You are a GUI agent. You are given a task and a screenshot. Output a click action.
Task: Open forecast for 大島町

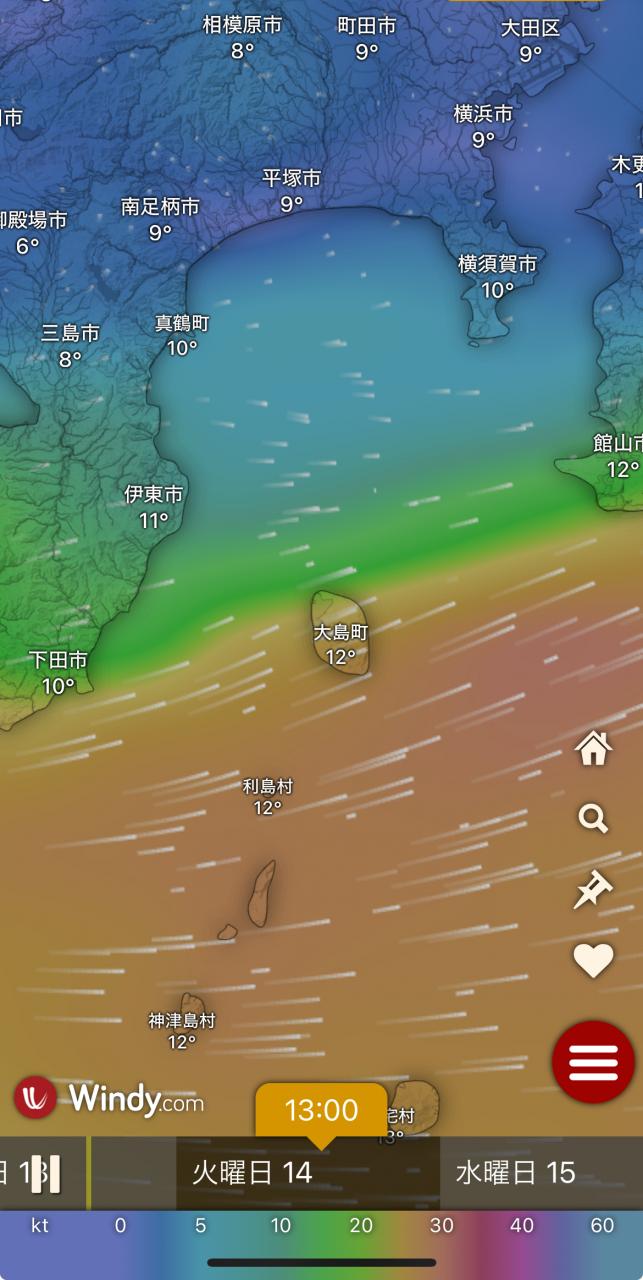point(341,644)
